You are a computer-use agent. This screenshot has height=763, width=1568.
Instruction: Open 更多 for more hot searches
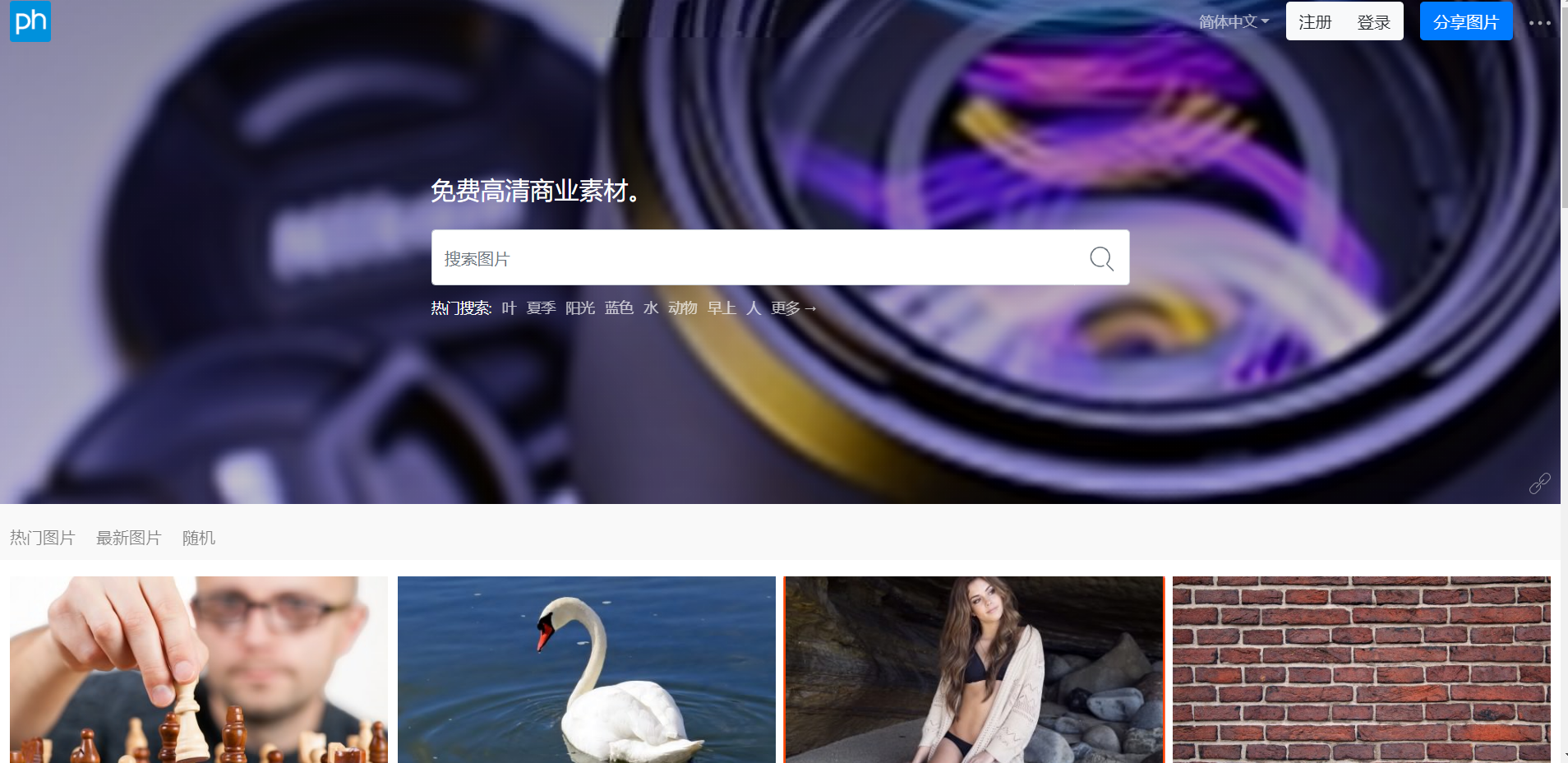tap(793, 308)
